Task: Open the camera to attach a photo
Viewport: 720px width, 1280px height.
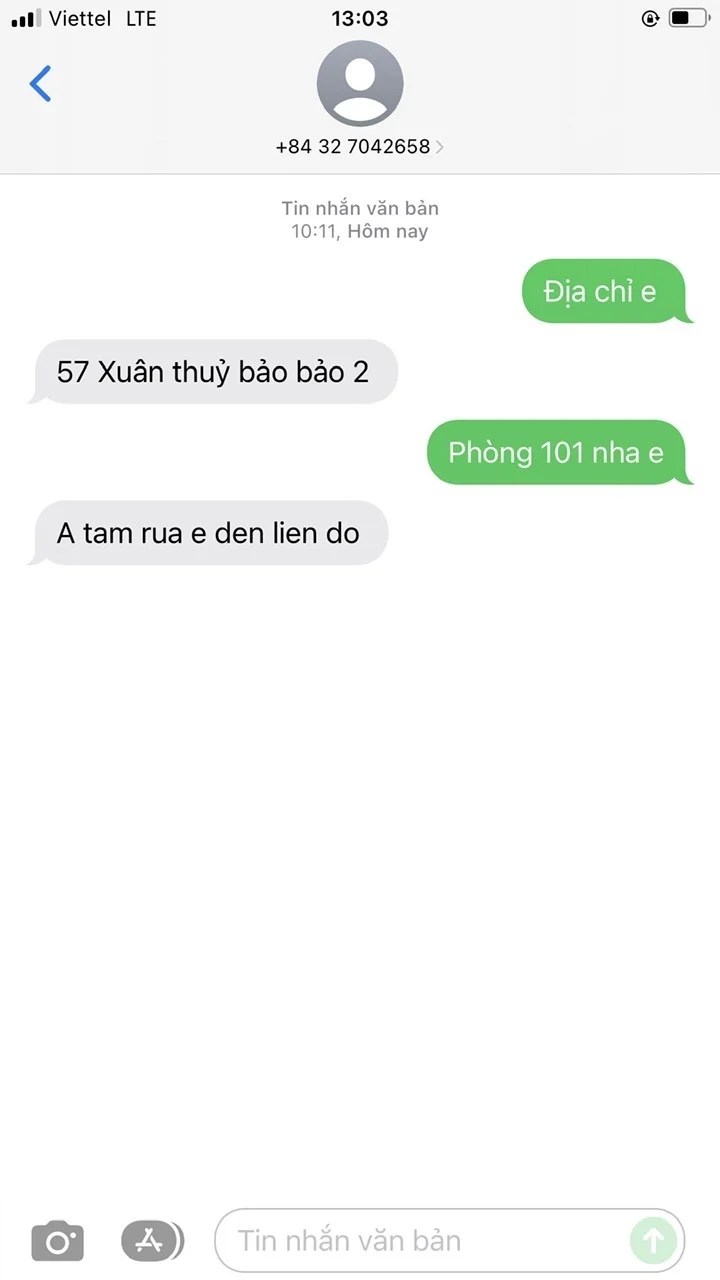Action: point(58,1241)
